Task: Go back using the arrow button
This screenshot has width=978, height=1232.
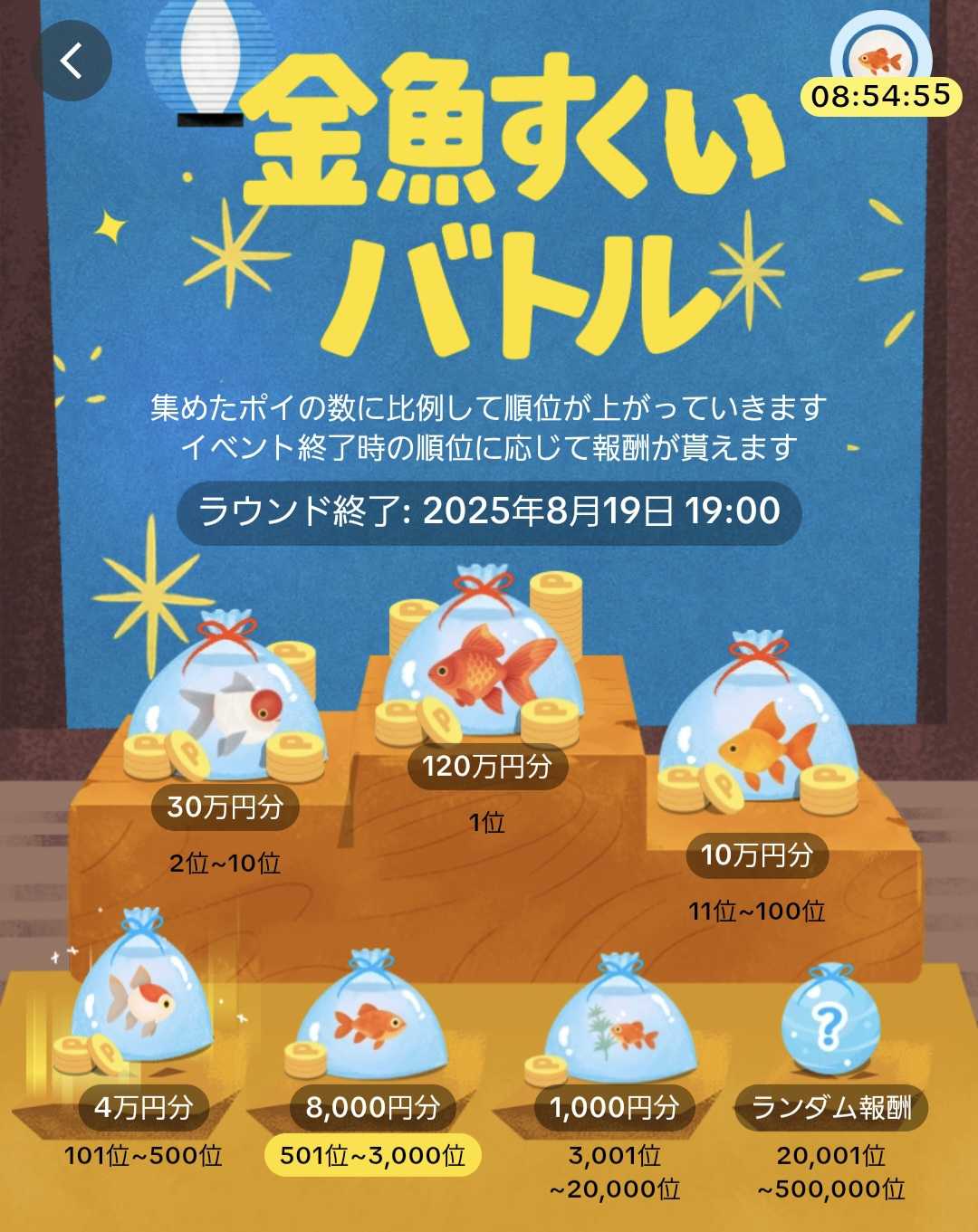Action: [x=72, y=61]
